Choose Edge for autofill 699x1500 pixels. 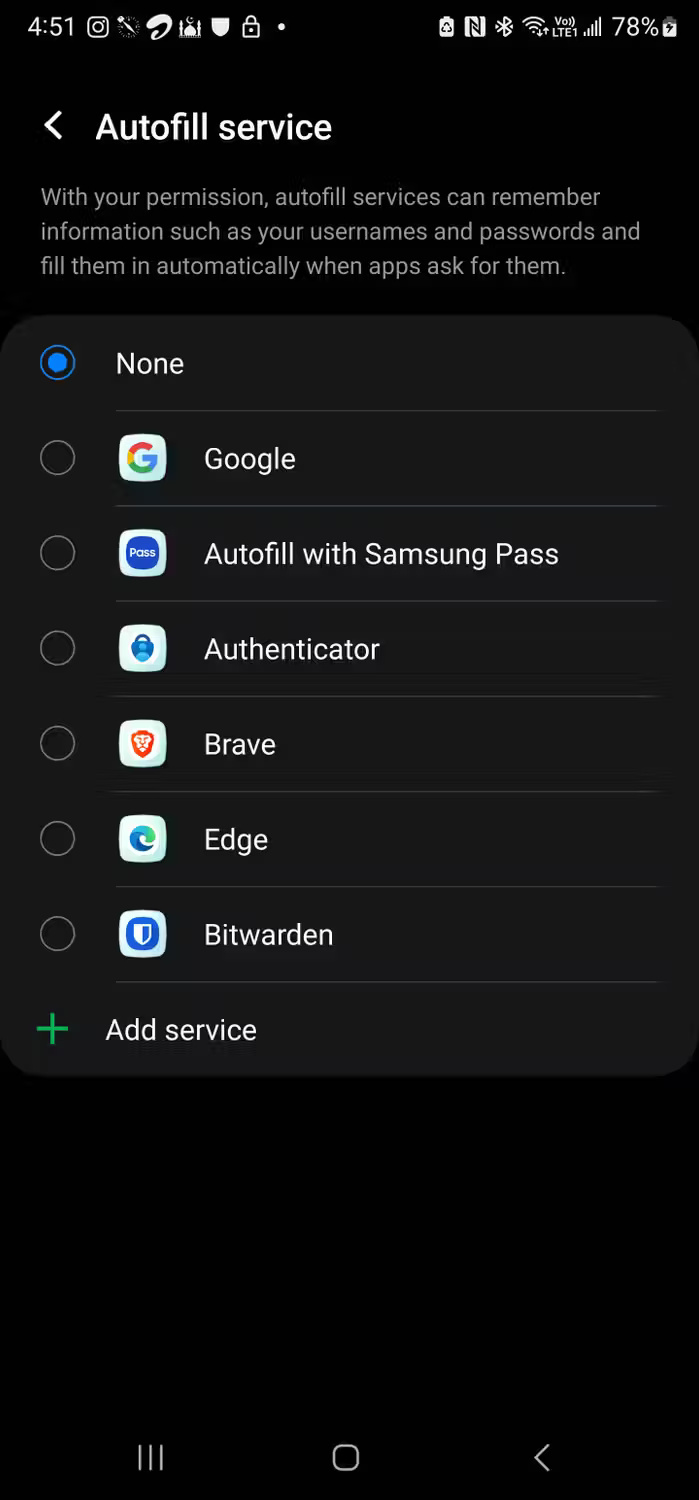coord(58,838)
